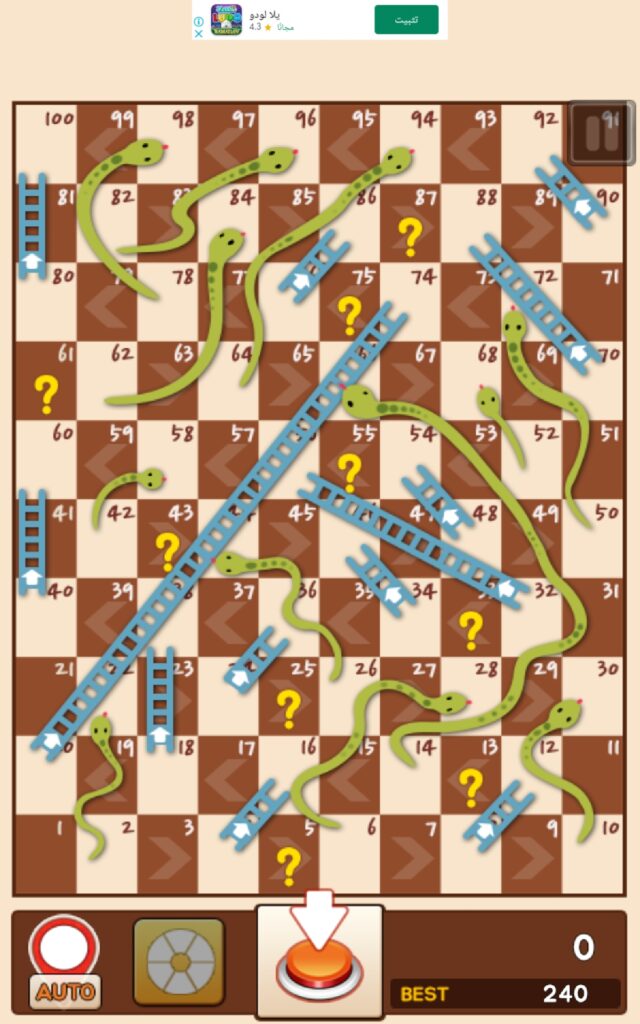The width and height of the screenshot is (640, 1024).
Task: Close the ad banner
Action: click(198, 33)
